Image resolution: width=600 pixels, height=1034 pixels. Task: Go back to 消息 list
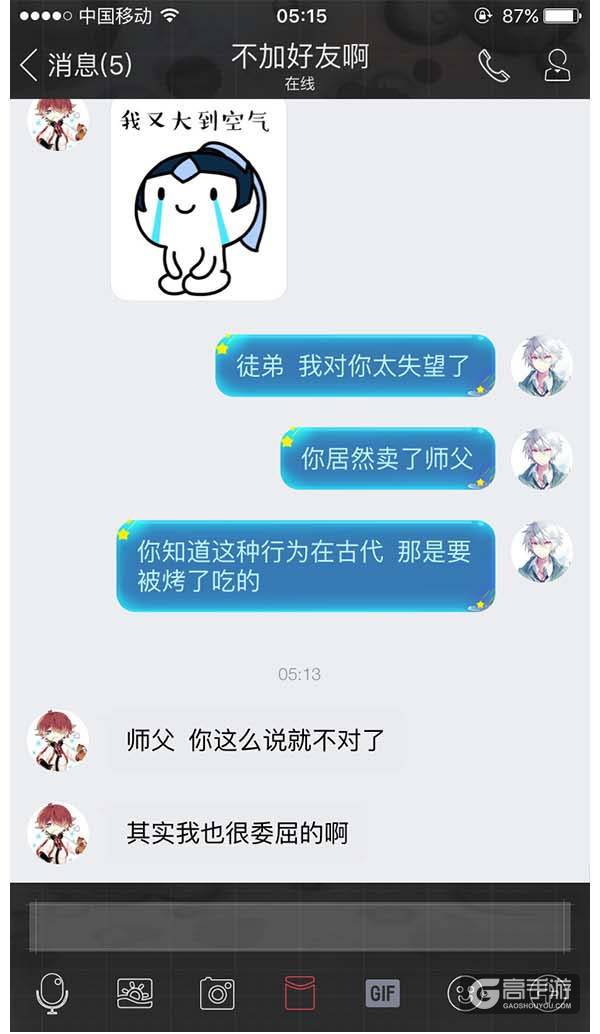tap(75, 66)
